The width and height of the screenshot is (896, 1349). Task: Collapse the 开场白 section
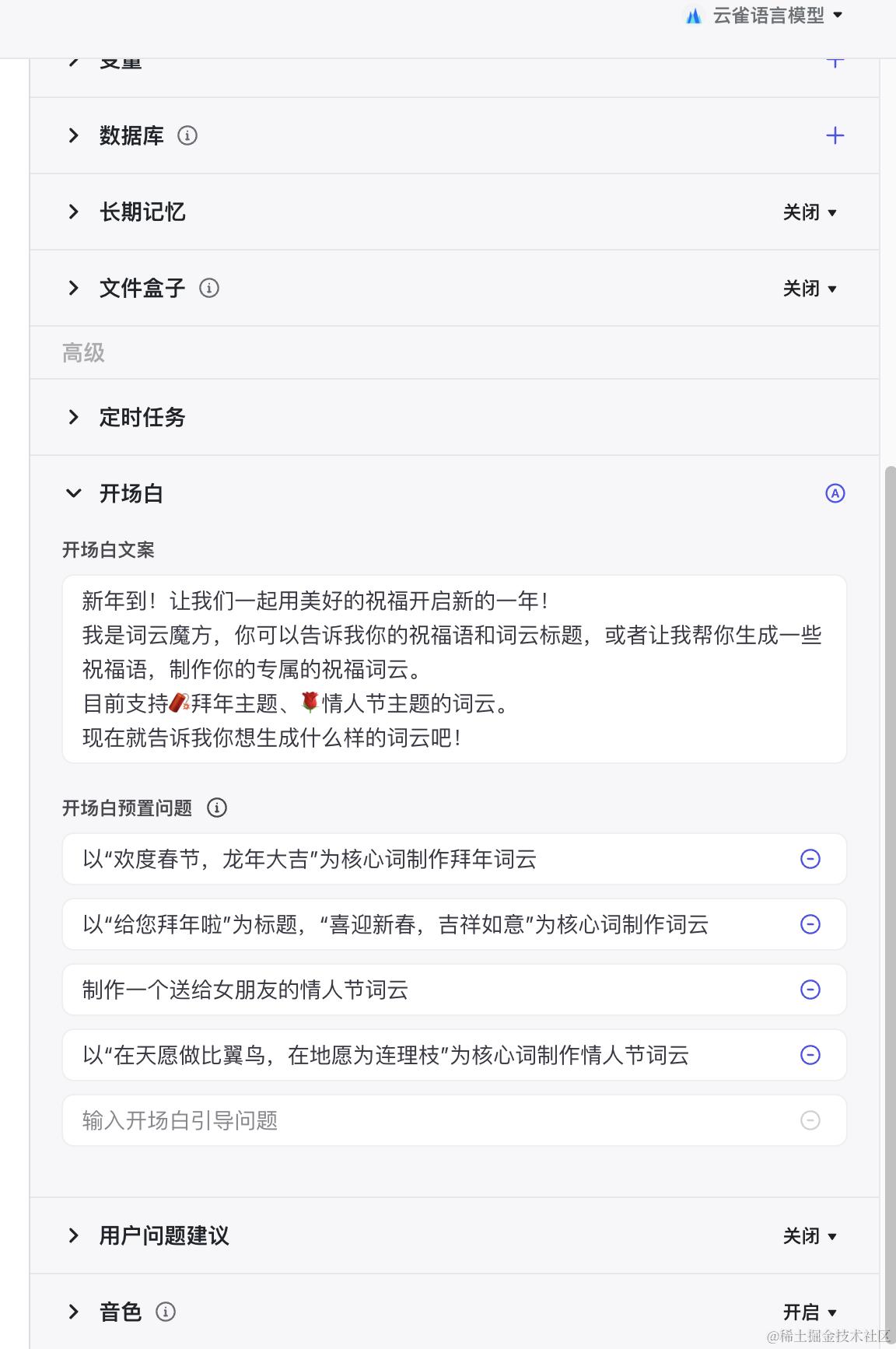coord(74,493)
